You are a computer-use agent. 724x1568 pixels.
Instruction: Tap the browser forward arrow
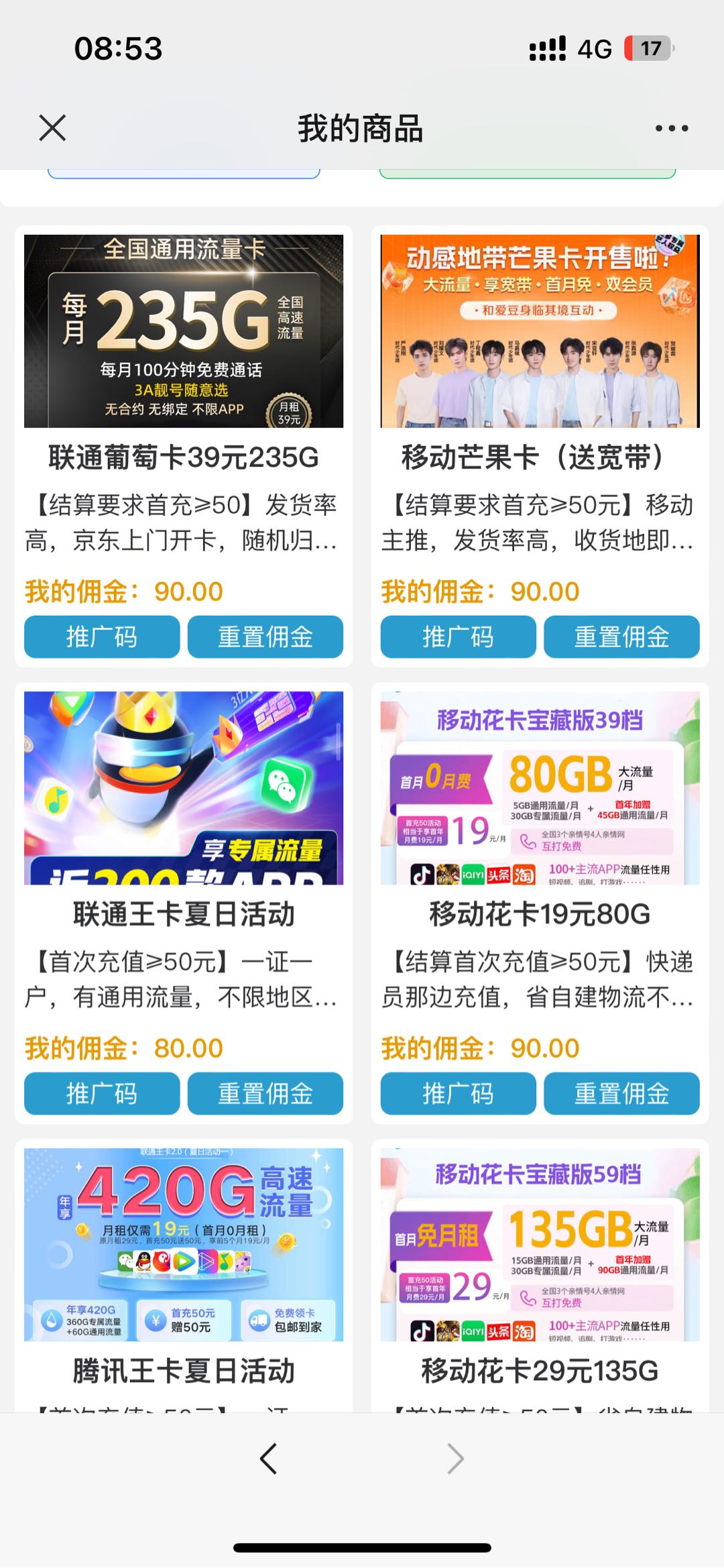pyautogui.click(x=455, y=1459)
